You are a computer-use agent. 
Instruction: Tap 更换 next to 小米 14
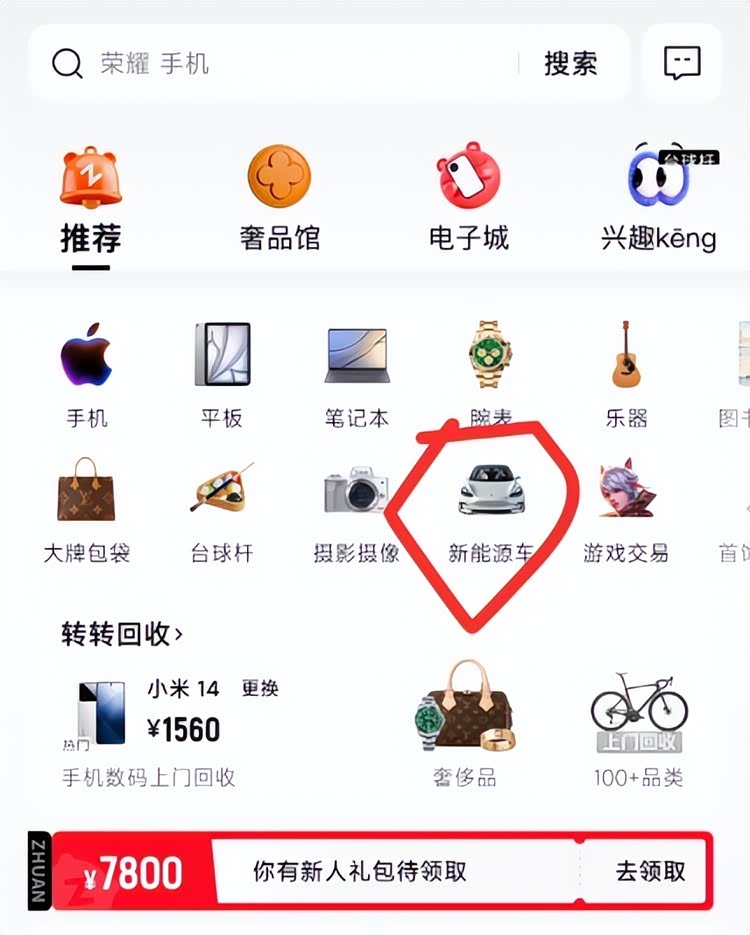coord(260,689)
